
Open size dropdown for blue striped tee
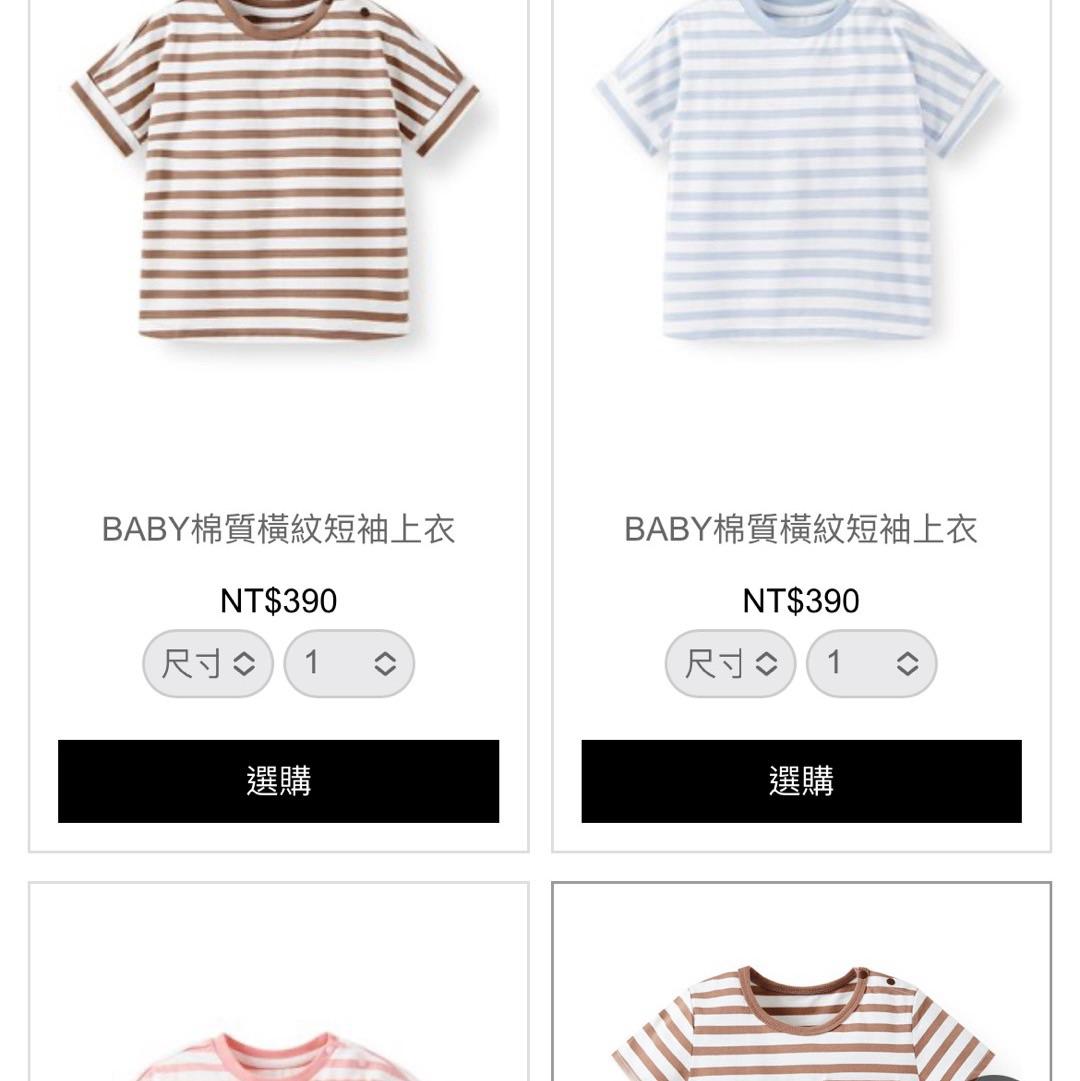(x=730, y=663)
